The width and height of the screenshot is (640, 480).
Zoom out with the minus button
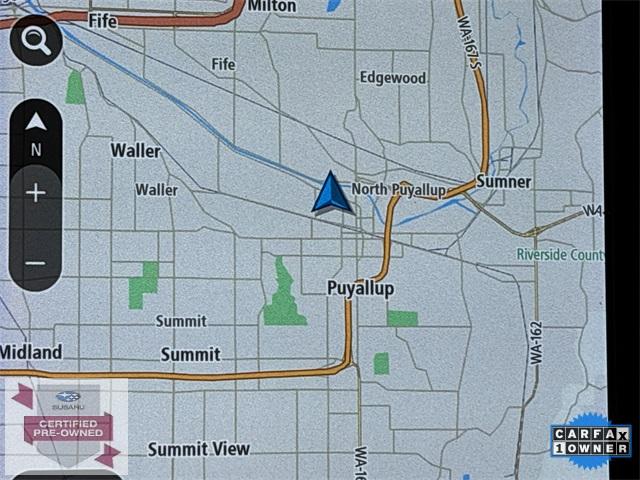coord(36,263)
